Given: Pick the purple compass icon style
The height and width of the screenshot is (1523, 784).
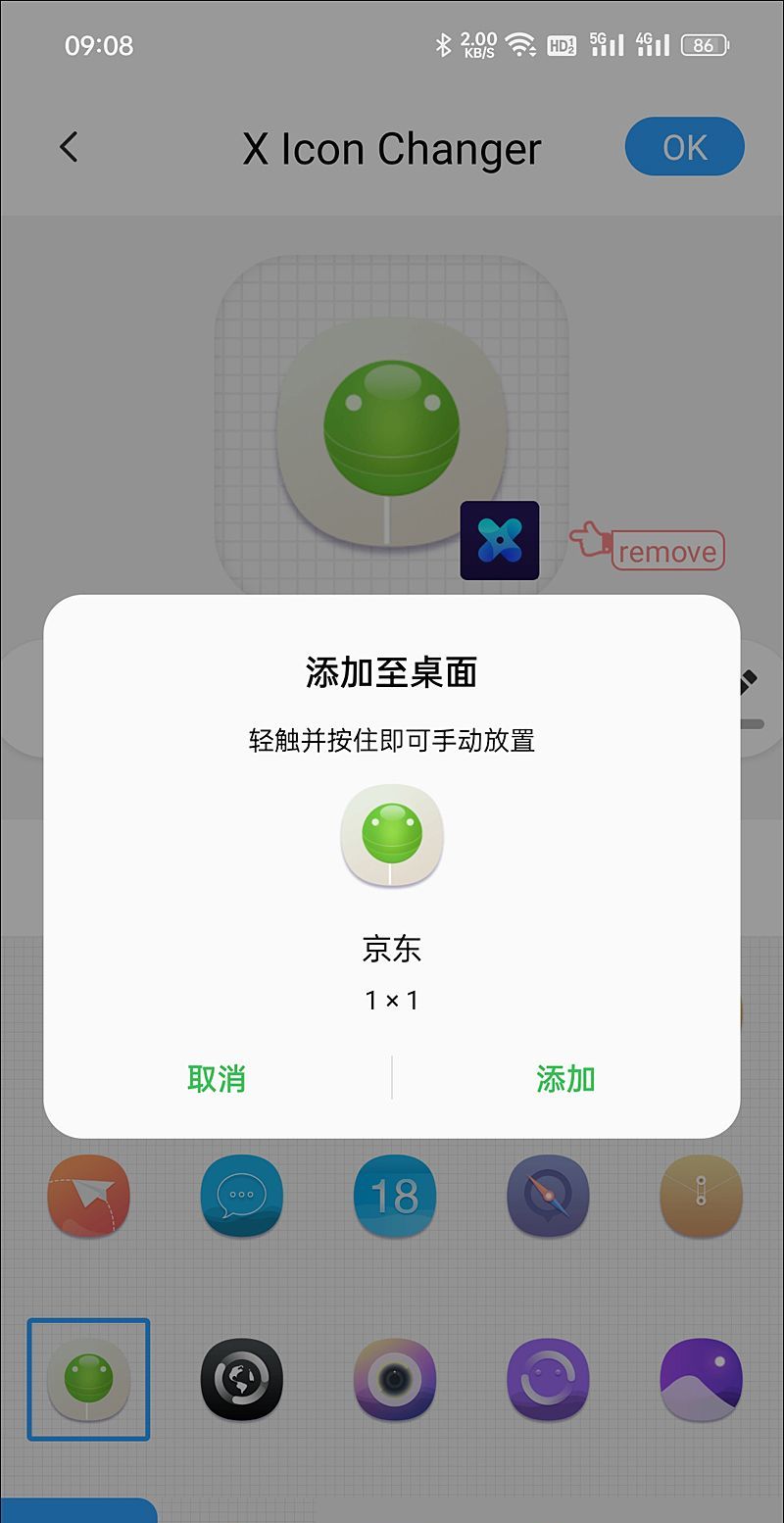Looking at the screenshot, I should (547, 1196).
